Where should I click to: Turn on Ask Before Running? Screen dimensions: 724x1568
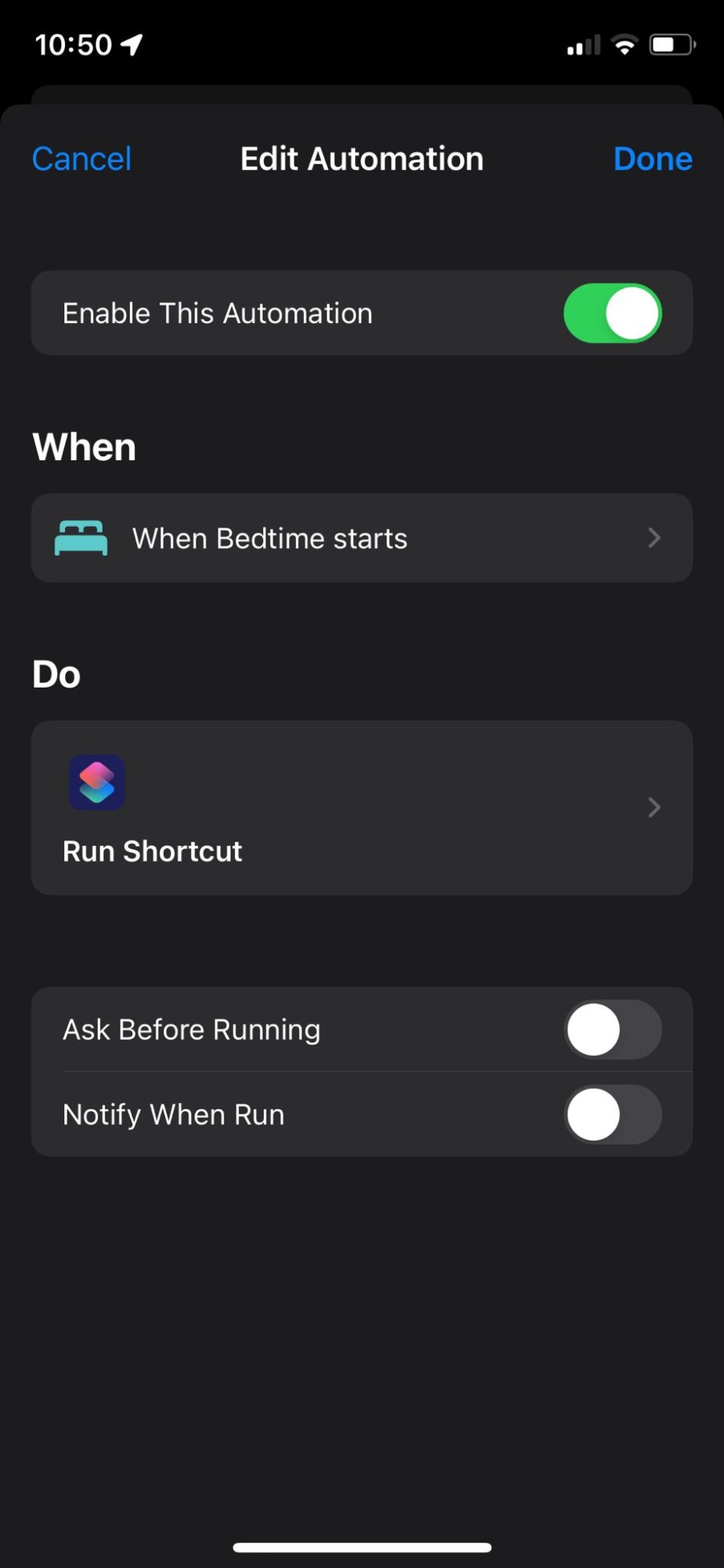point(612,1029)
